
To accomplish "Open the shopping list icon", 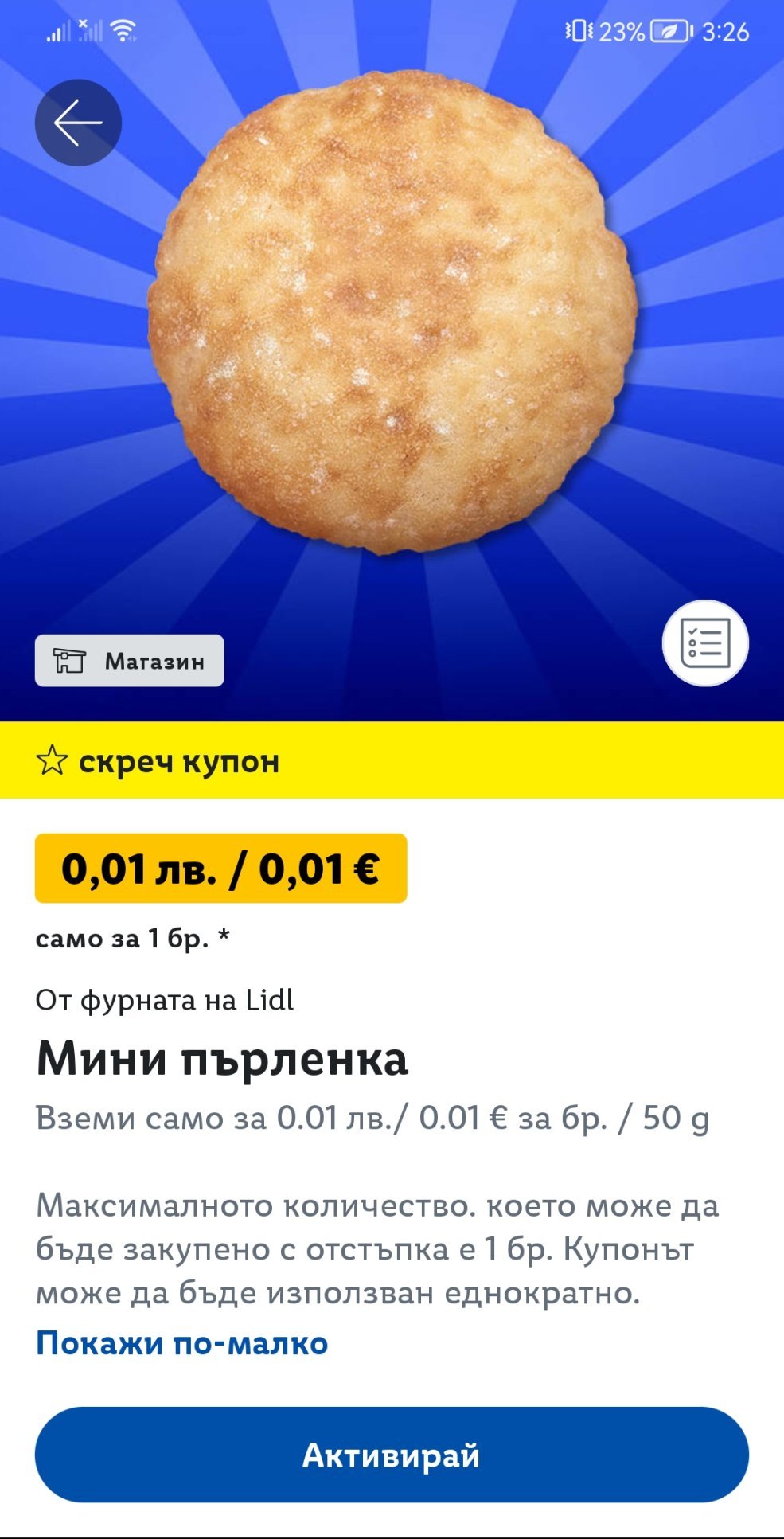I will pyautogui.click(x=705, y=643).
